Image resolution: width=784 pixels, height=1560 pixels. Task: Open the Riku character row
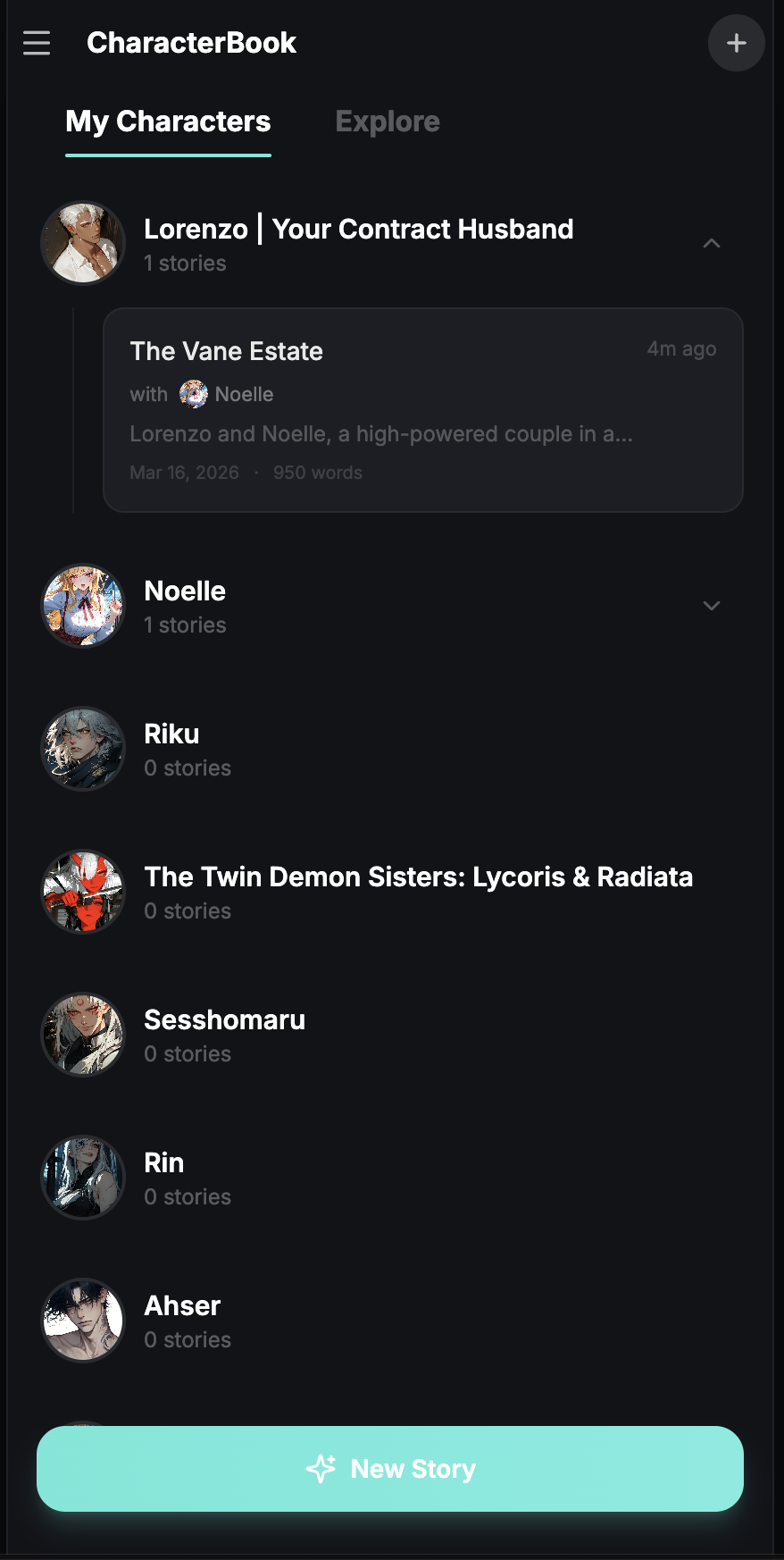pos(390,749)
